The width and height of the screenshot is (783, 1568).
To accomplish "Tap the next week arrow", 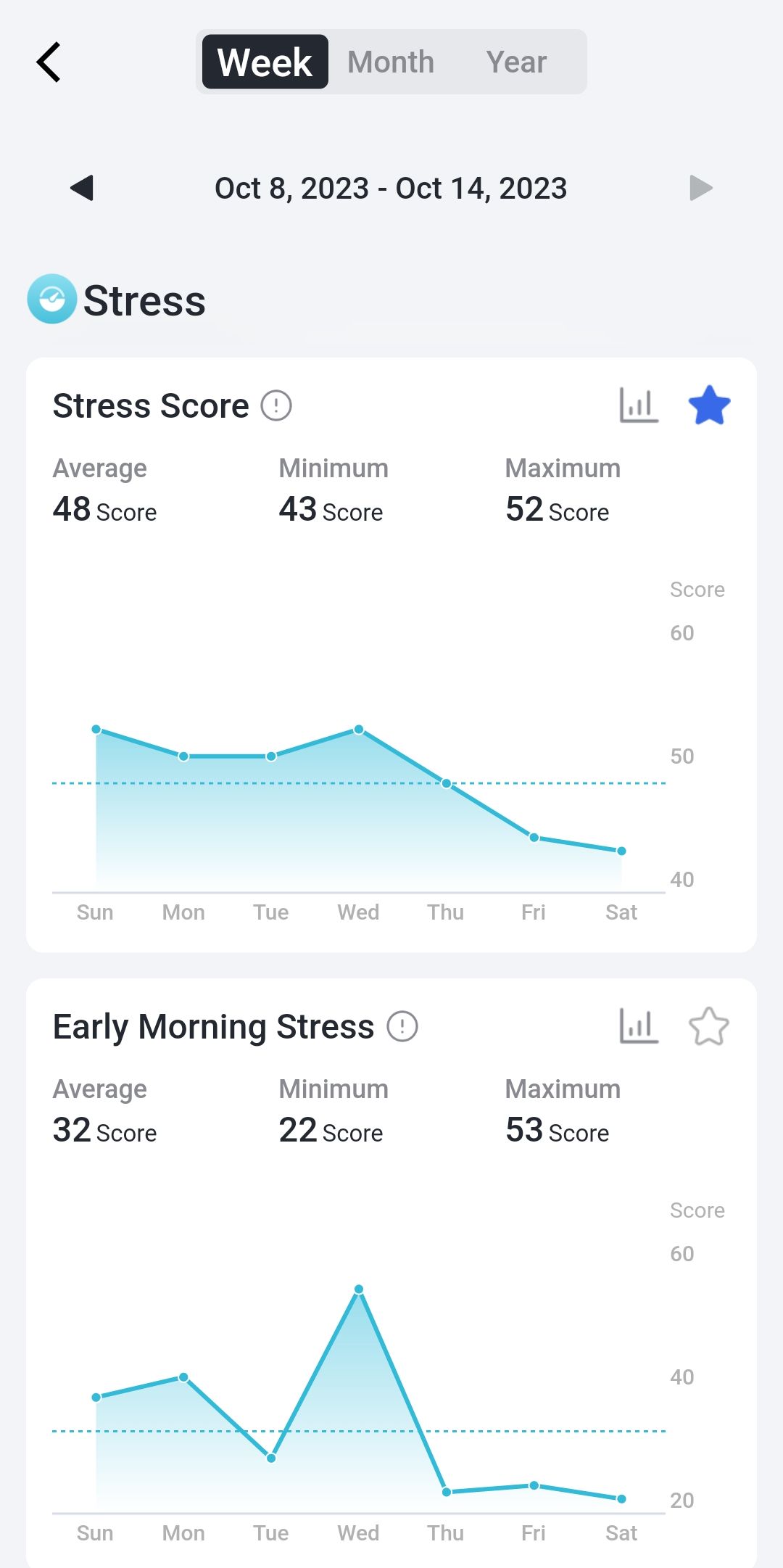I will [x=701, y=188].
